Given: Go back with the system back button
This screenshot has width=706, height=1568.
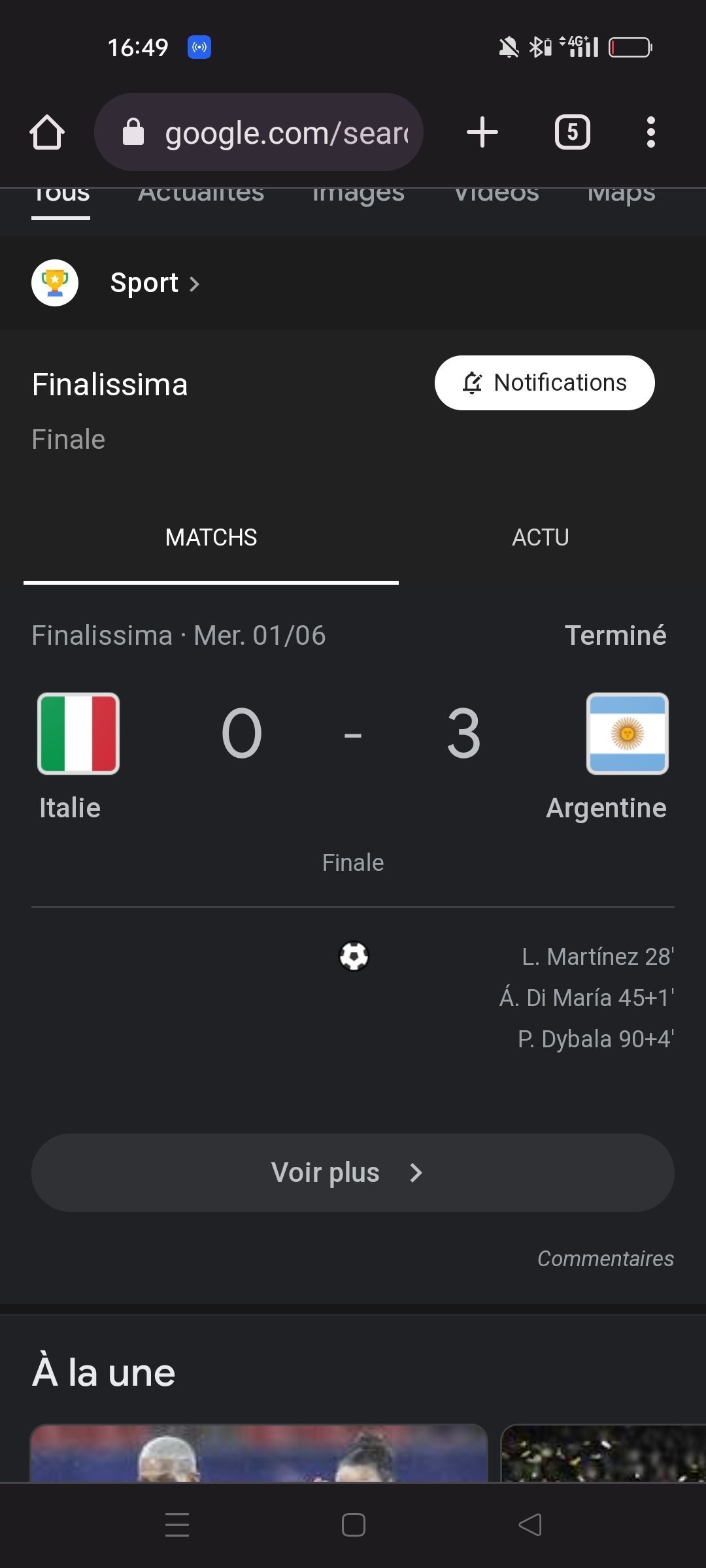Looking at the screenshot, I should tap(530, 1525).
